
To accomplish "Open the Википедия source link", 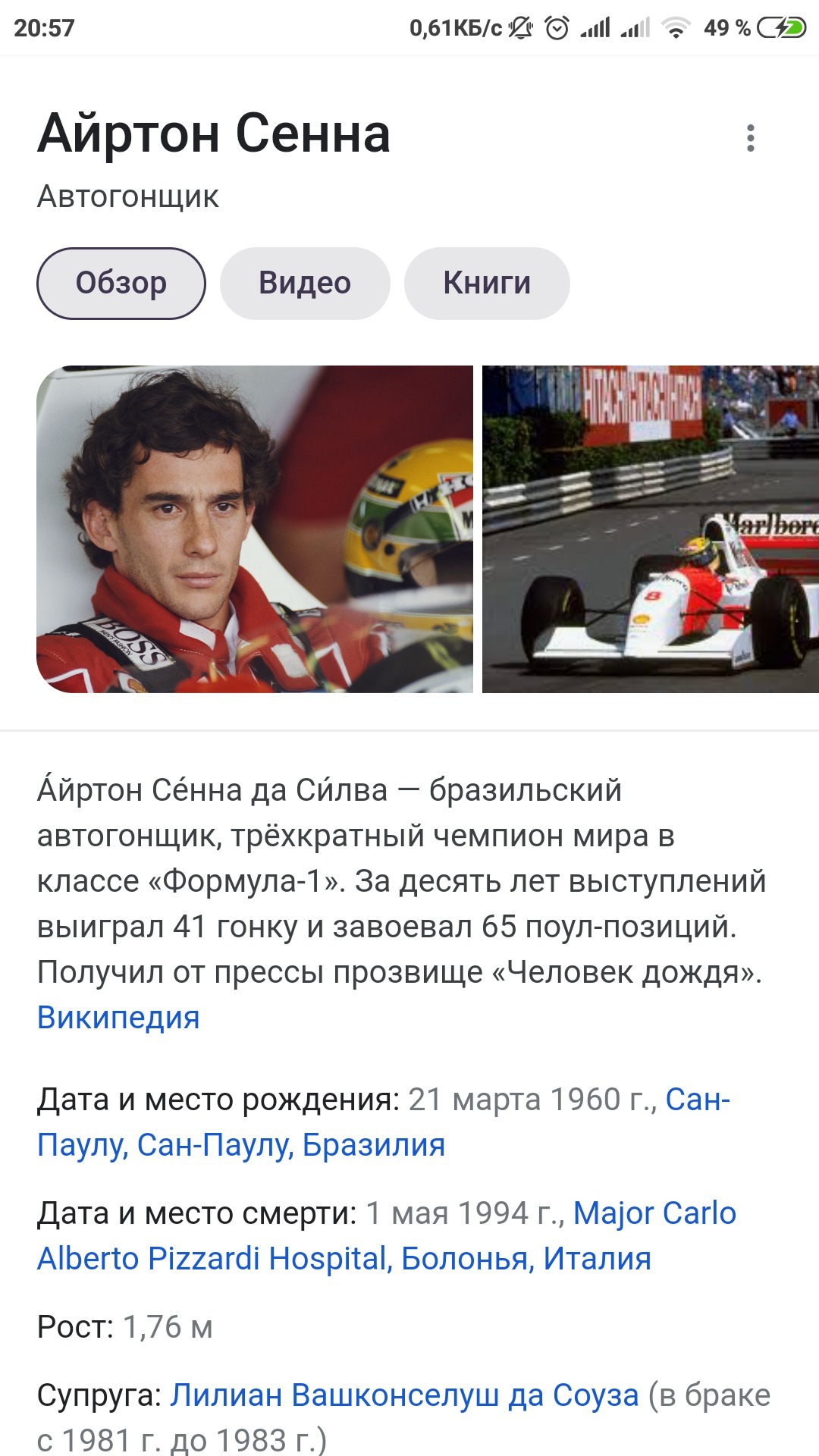I will 118,1018.
